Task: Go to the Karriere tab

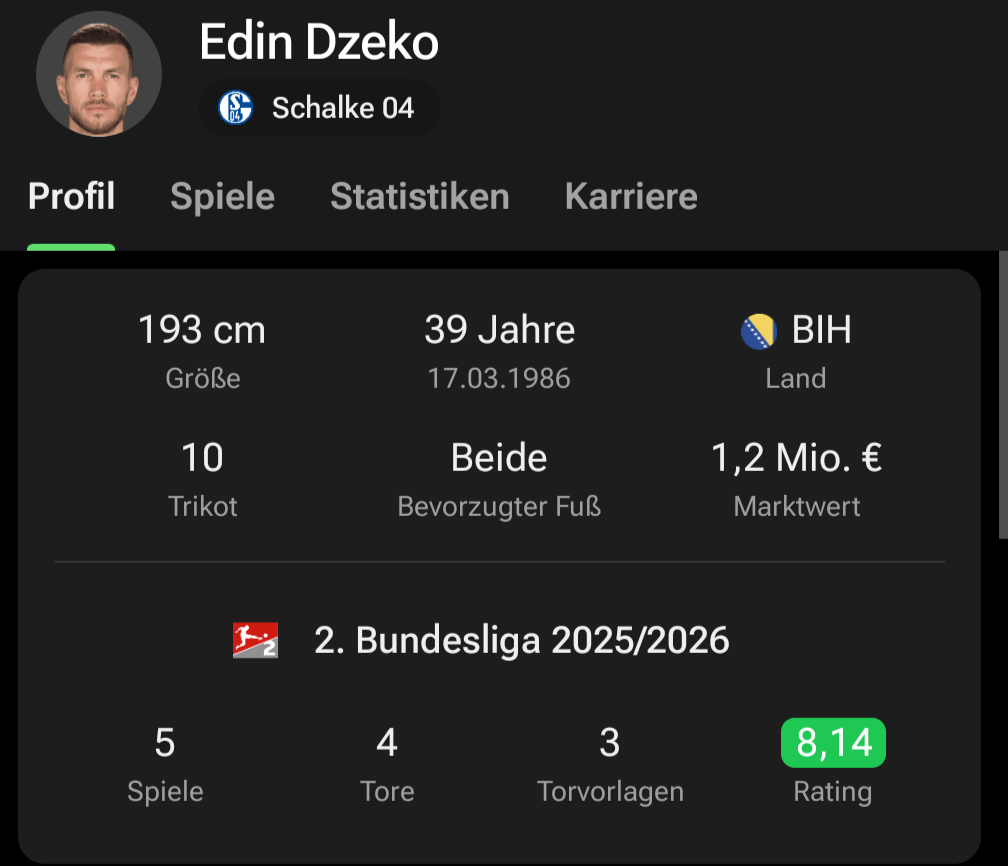Action: pos(630,196)
